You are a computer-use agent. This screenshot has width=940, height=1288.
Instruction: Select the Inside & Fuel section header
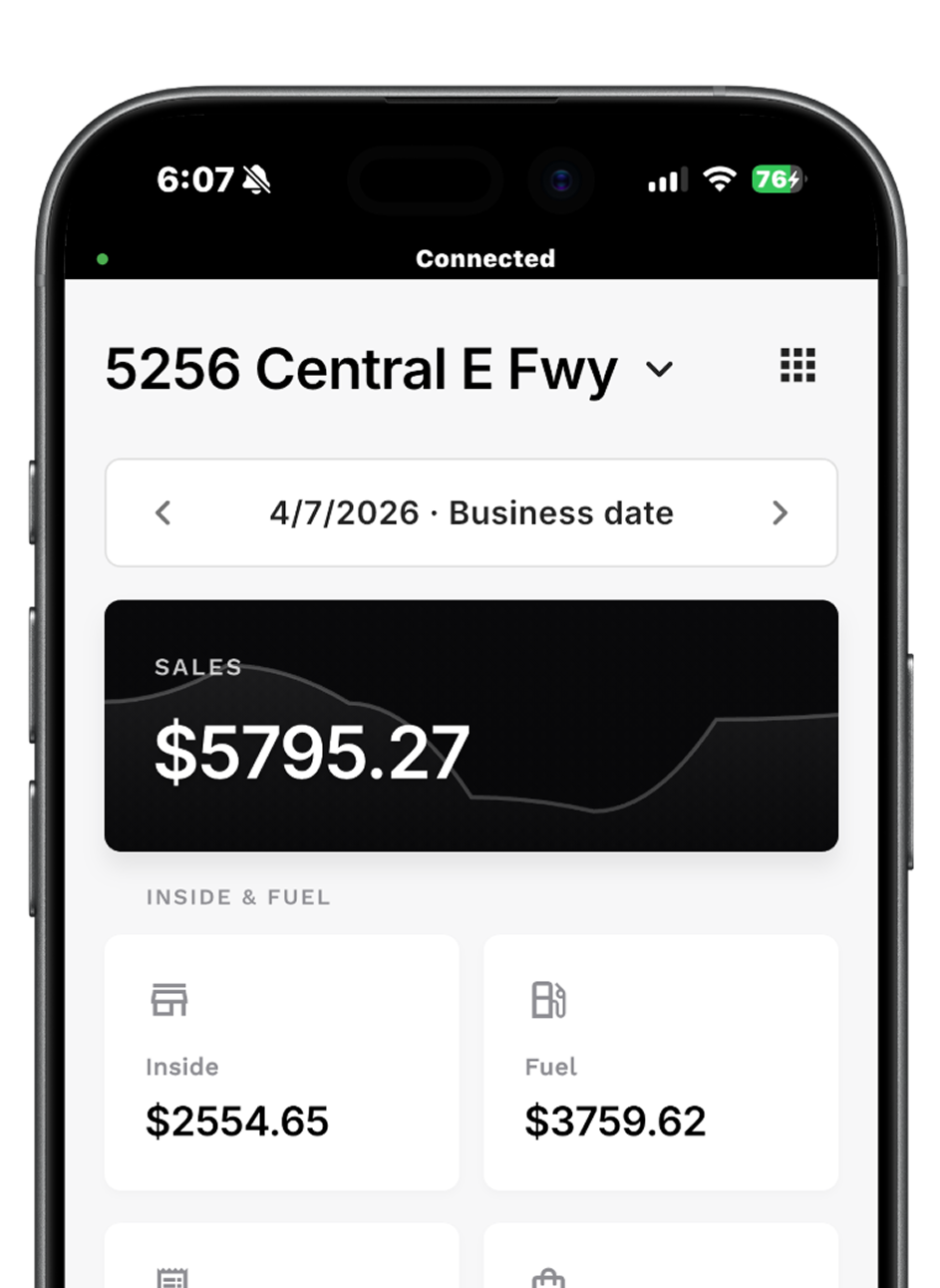[x=236, y=897]
